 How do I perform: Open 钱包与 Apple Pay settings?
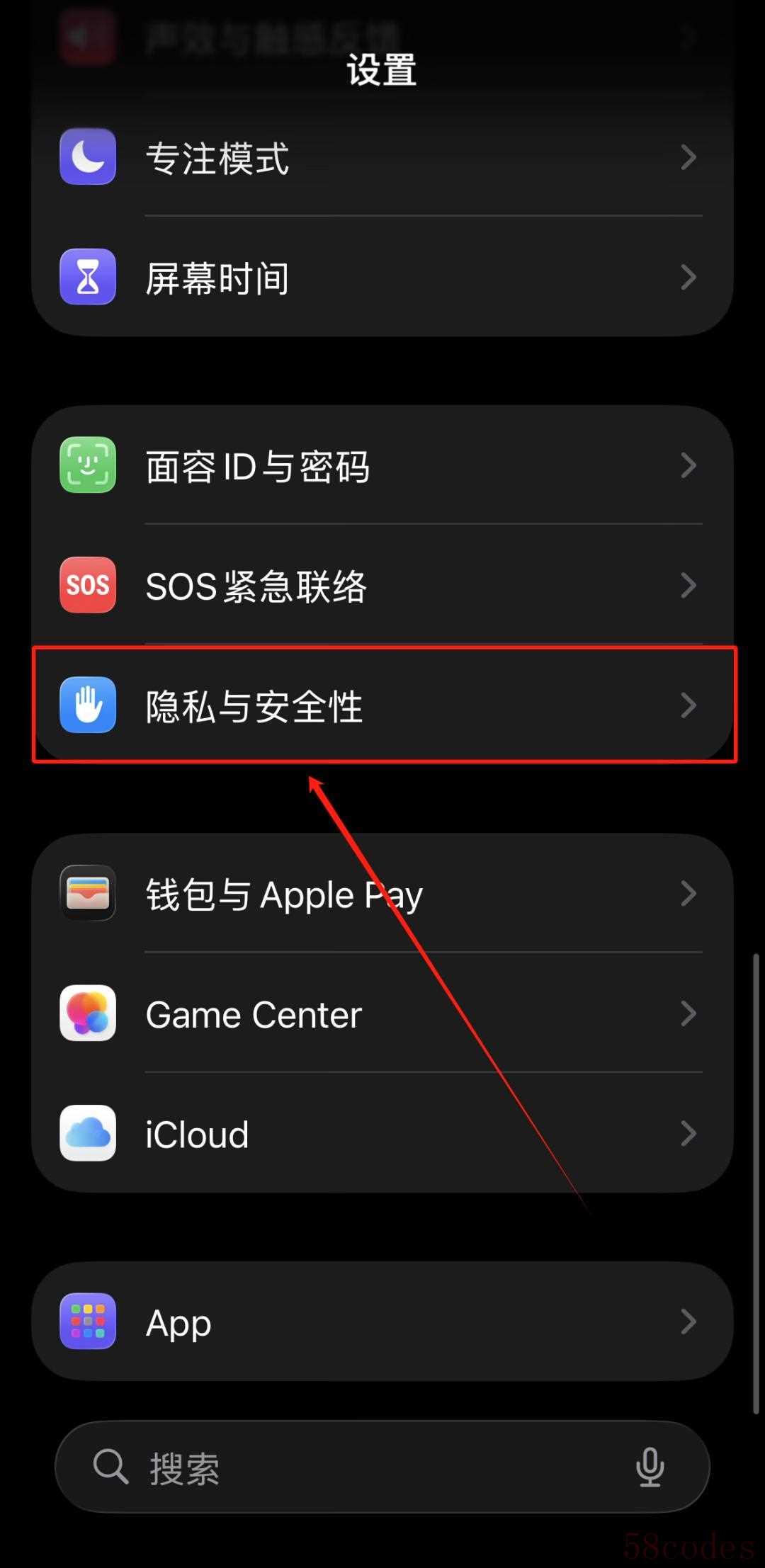(x=381, y=894)
